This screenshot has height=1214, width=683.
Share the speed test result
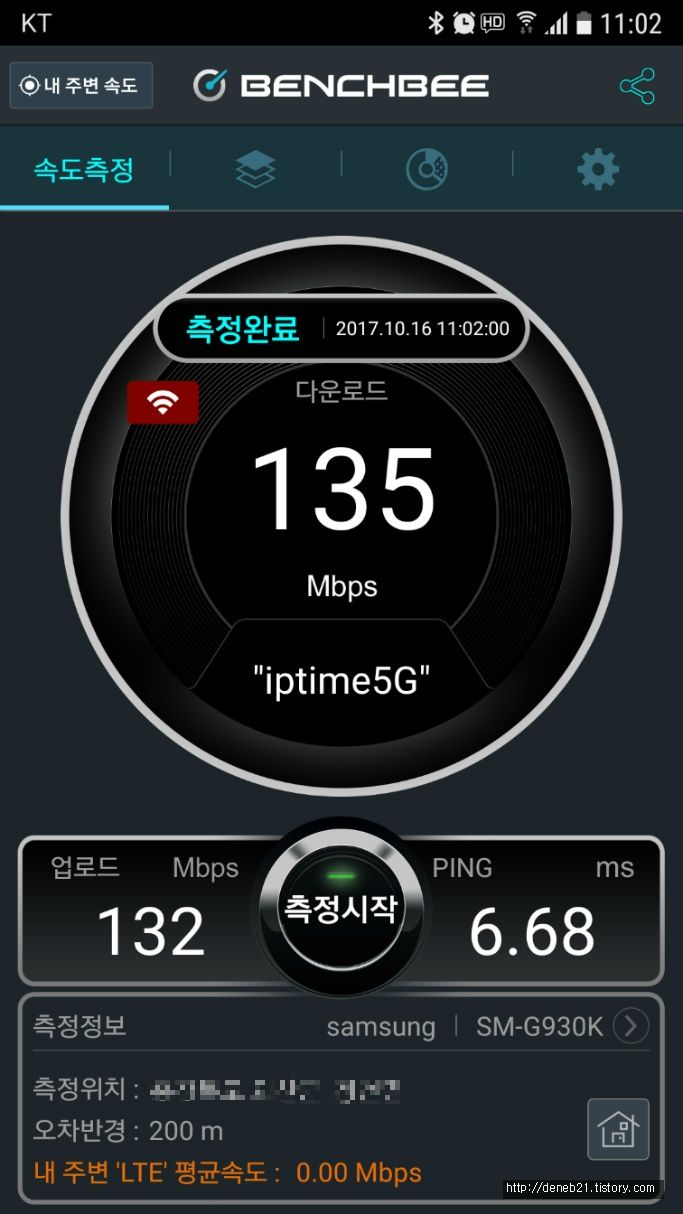point(637,86)
